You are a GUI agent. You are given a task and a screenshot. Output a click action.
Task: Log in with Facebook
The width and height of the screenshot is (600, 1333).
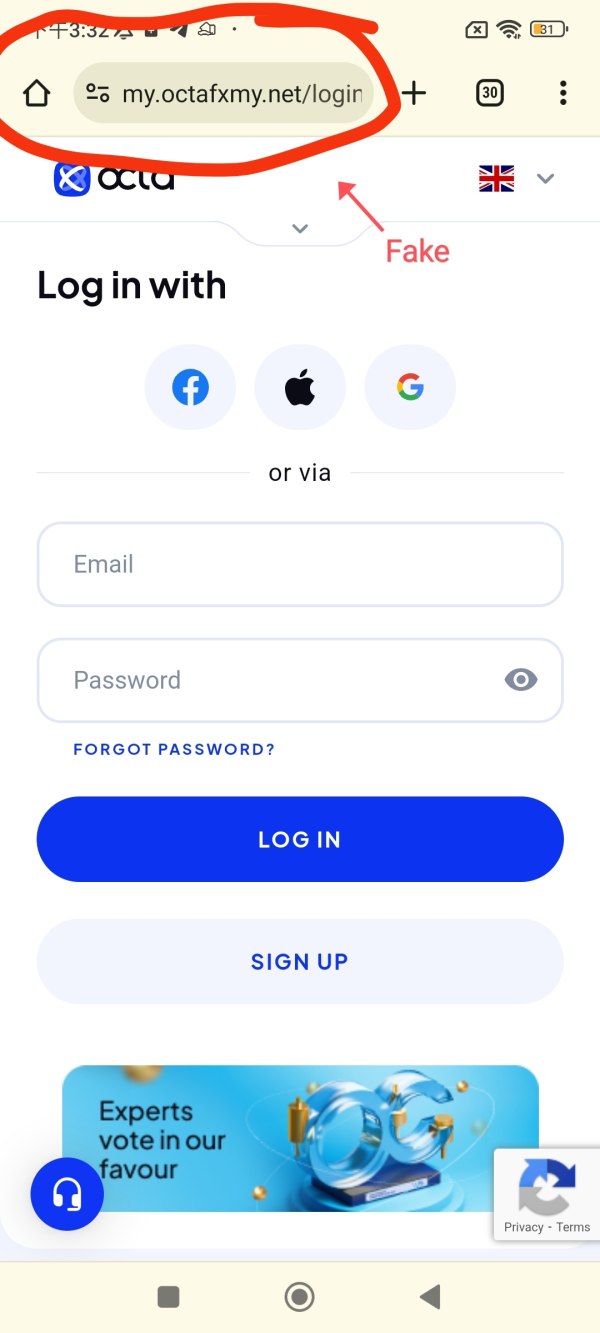[x=190, y=387]
